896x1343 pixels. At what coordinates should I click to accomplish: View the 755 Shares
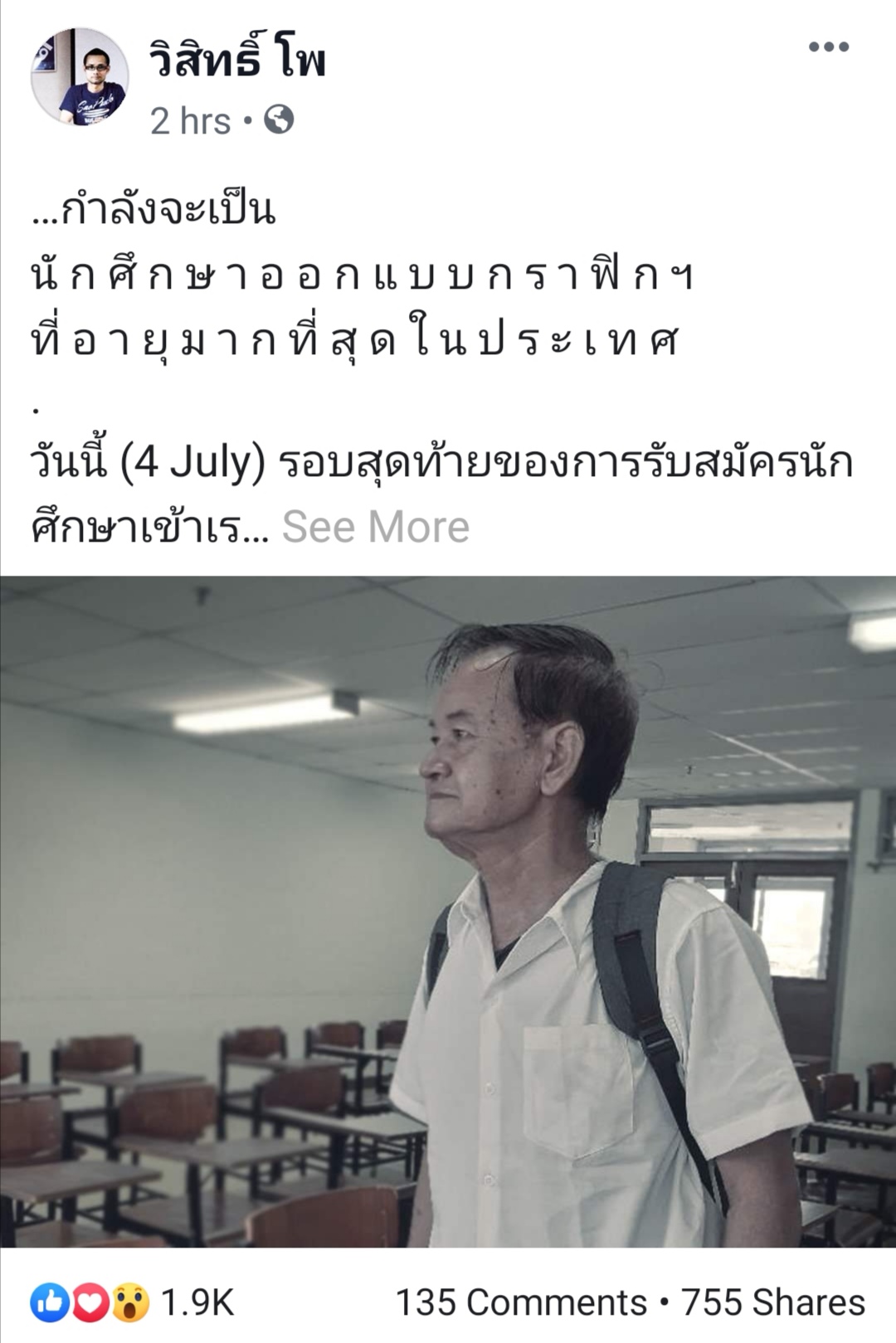[773, 1302]
